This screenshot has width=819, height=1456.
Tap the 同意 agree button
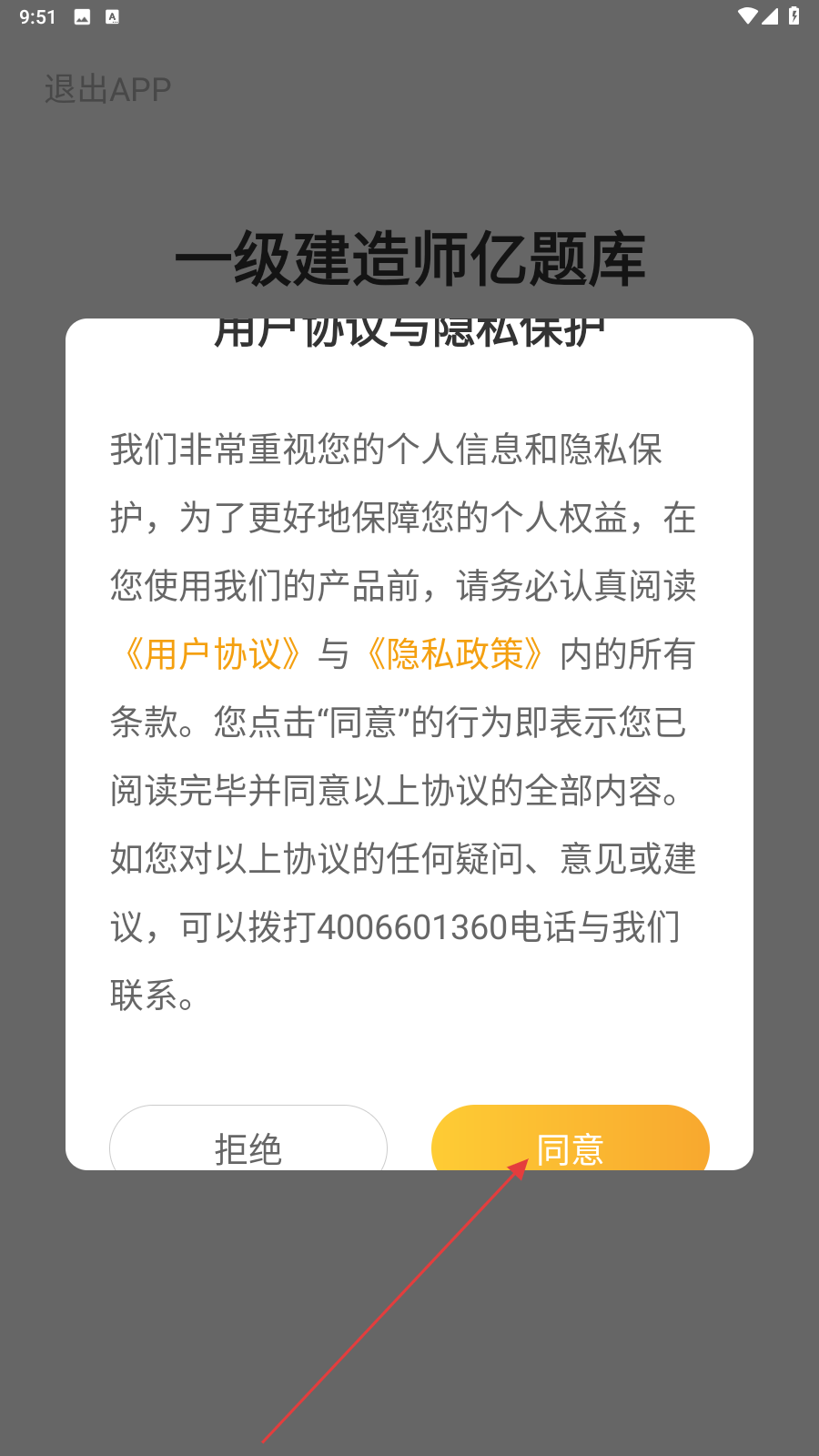point(571,1138)
